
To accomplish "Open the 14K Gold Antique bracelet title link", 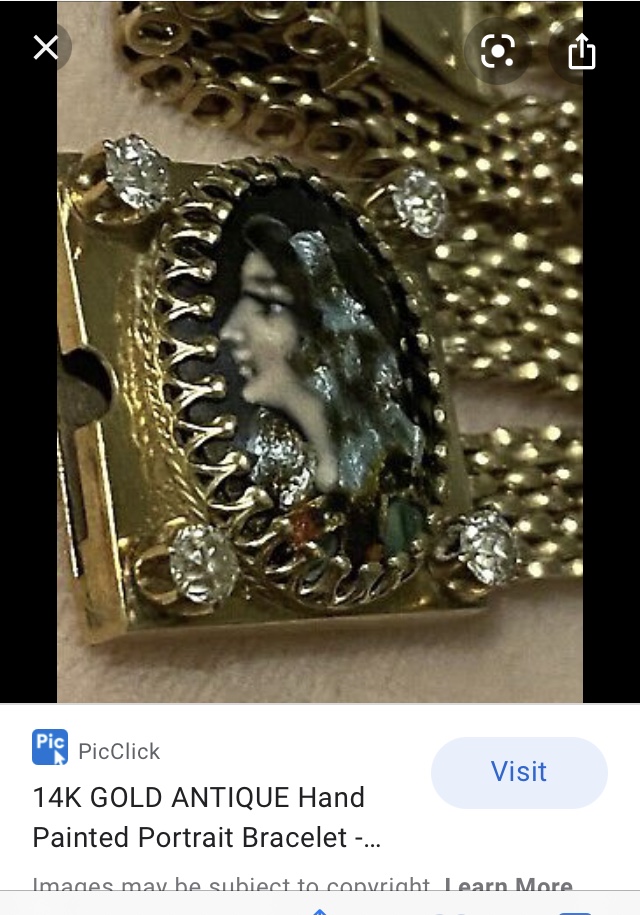I will pyautogui.click(x=199, y=817).
